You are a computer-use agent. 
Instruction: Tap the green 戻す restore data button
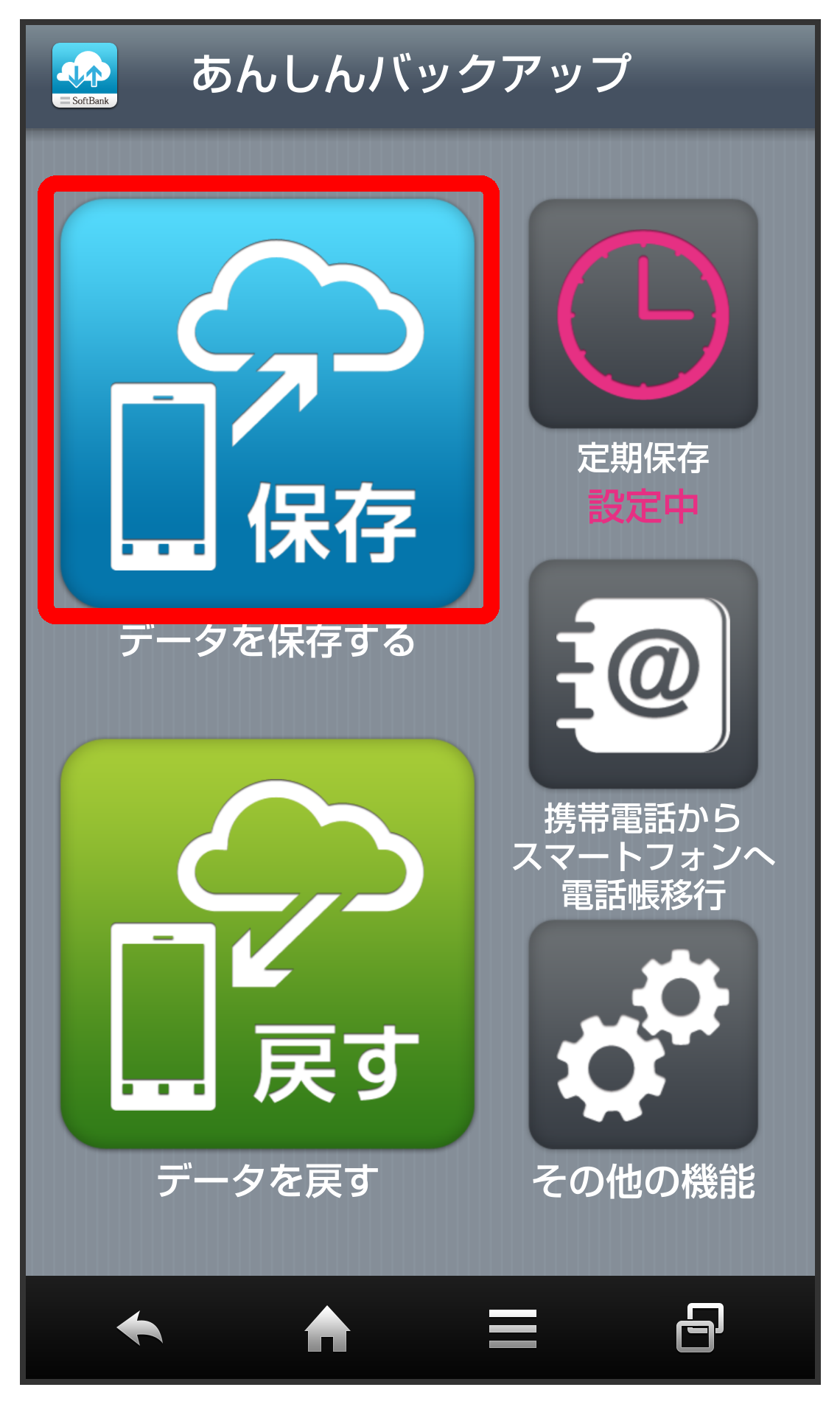click(x=267, y=943)
